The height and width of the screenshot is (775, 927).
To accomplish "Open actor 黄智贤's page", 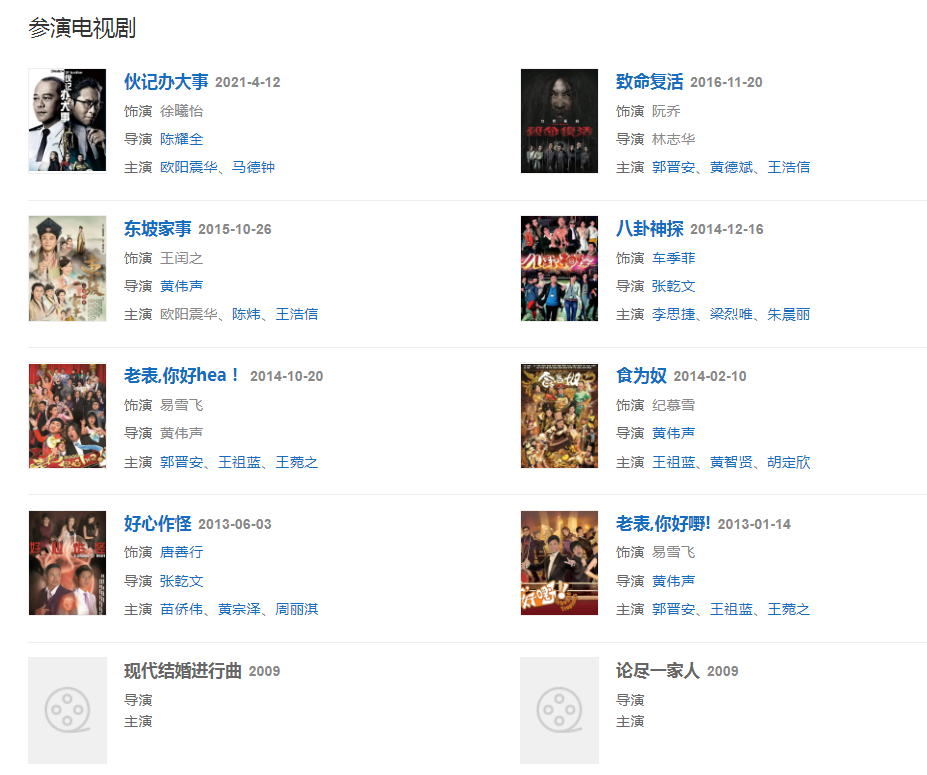I will coord(731,462).
